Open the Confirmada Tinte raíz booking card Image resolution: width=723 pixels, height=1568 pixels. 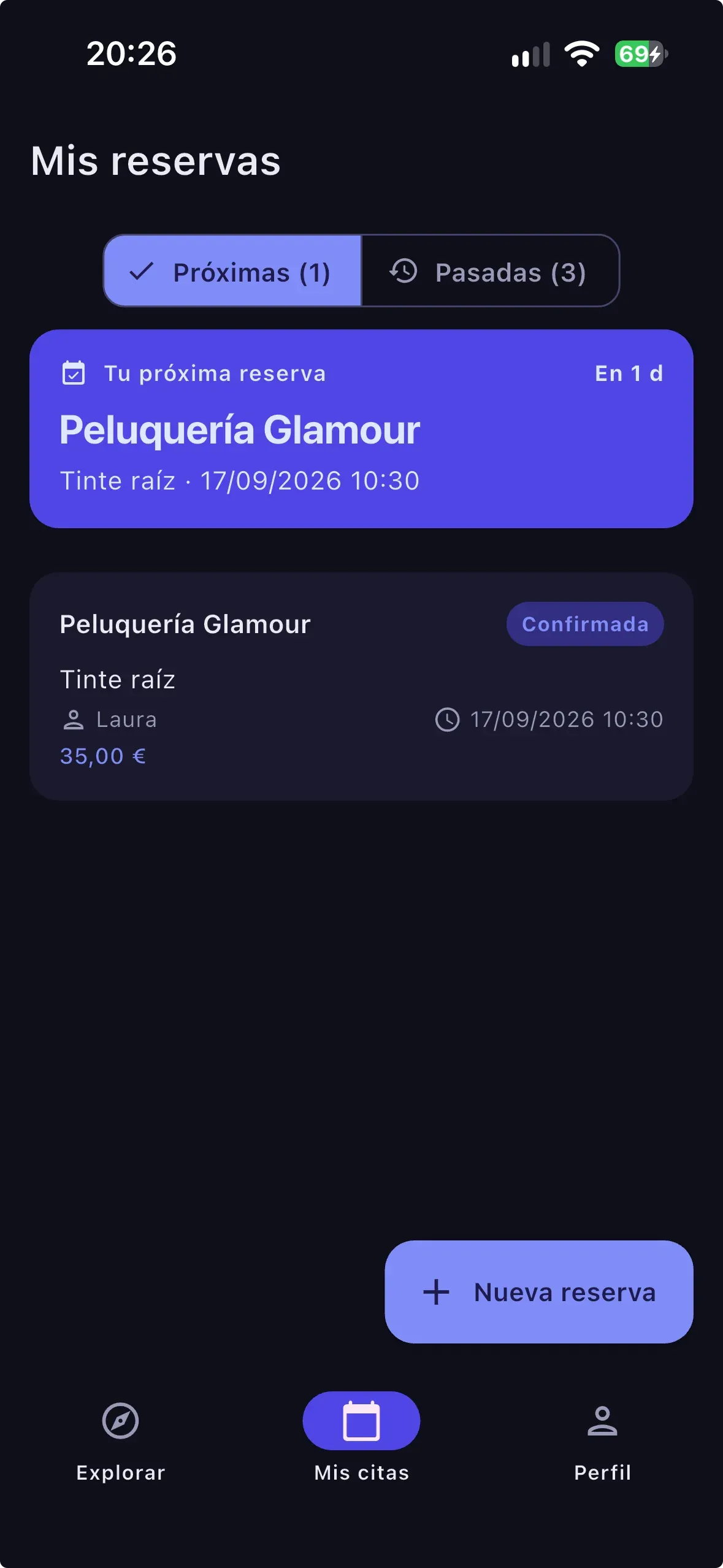tap(361, 686)
